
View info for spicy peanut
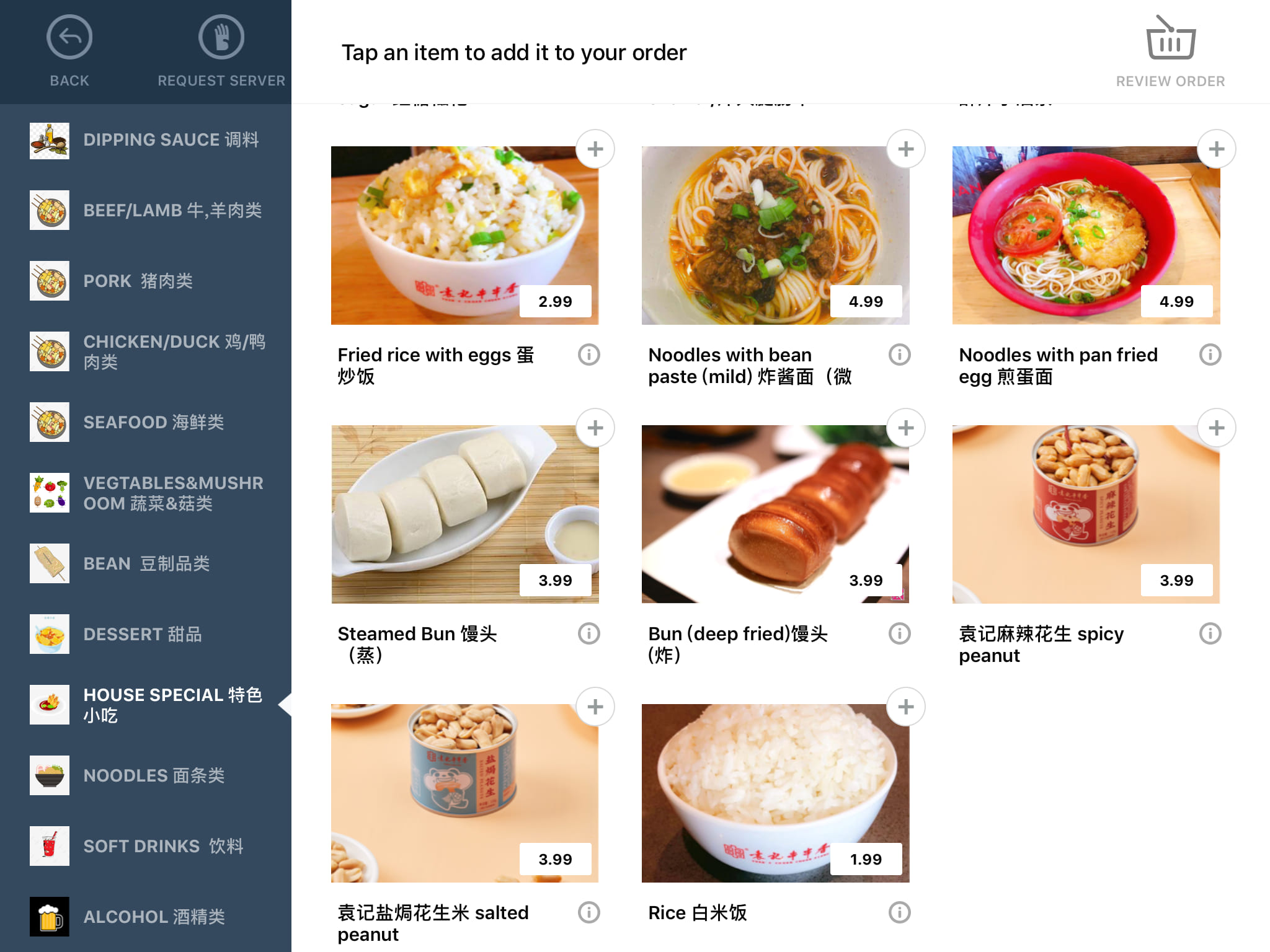coord(1210,633)
